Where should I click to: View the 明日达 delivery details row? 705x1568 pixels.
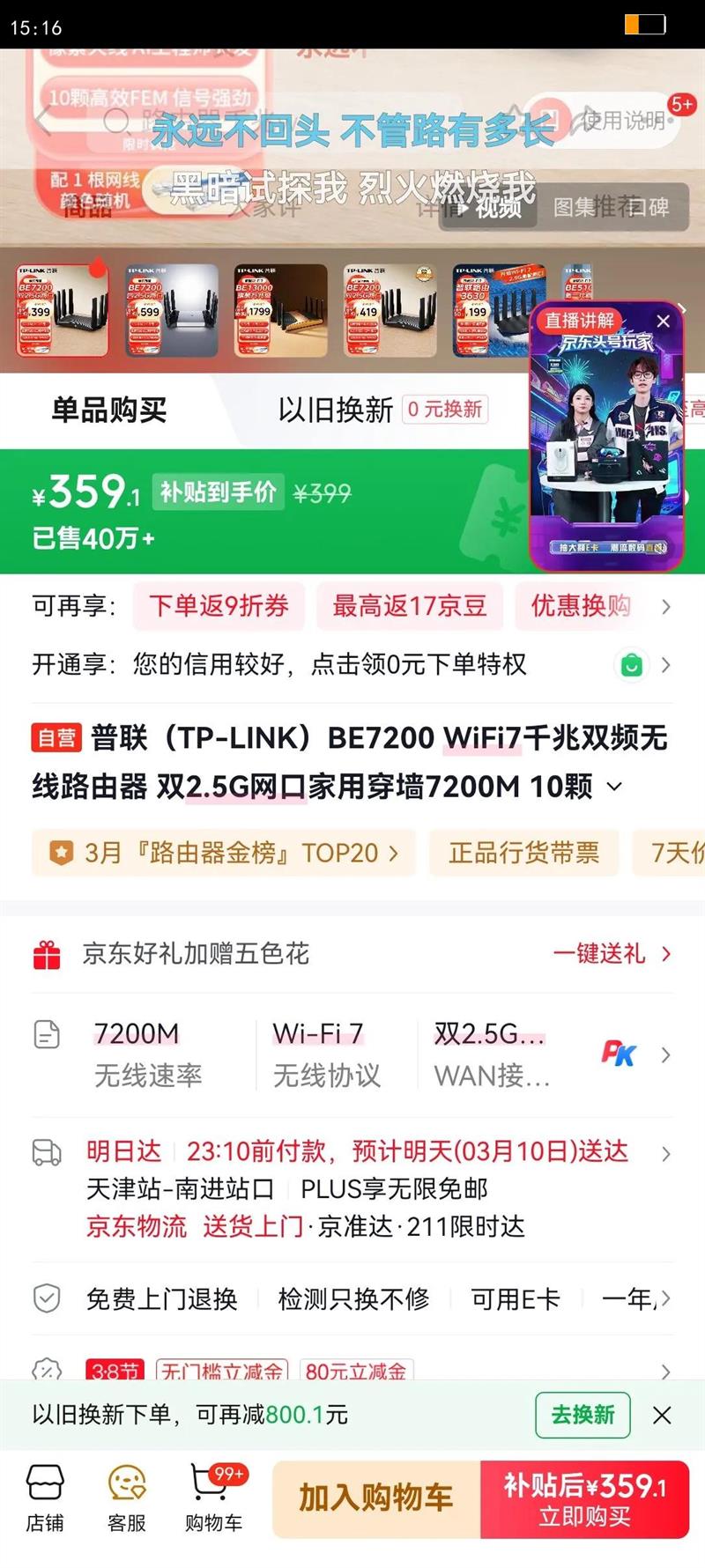click(x=352, y=1188)
